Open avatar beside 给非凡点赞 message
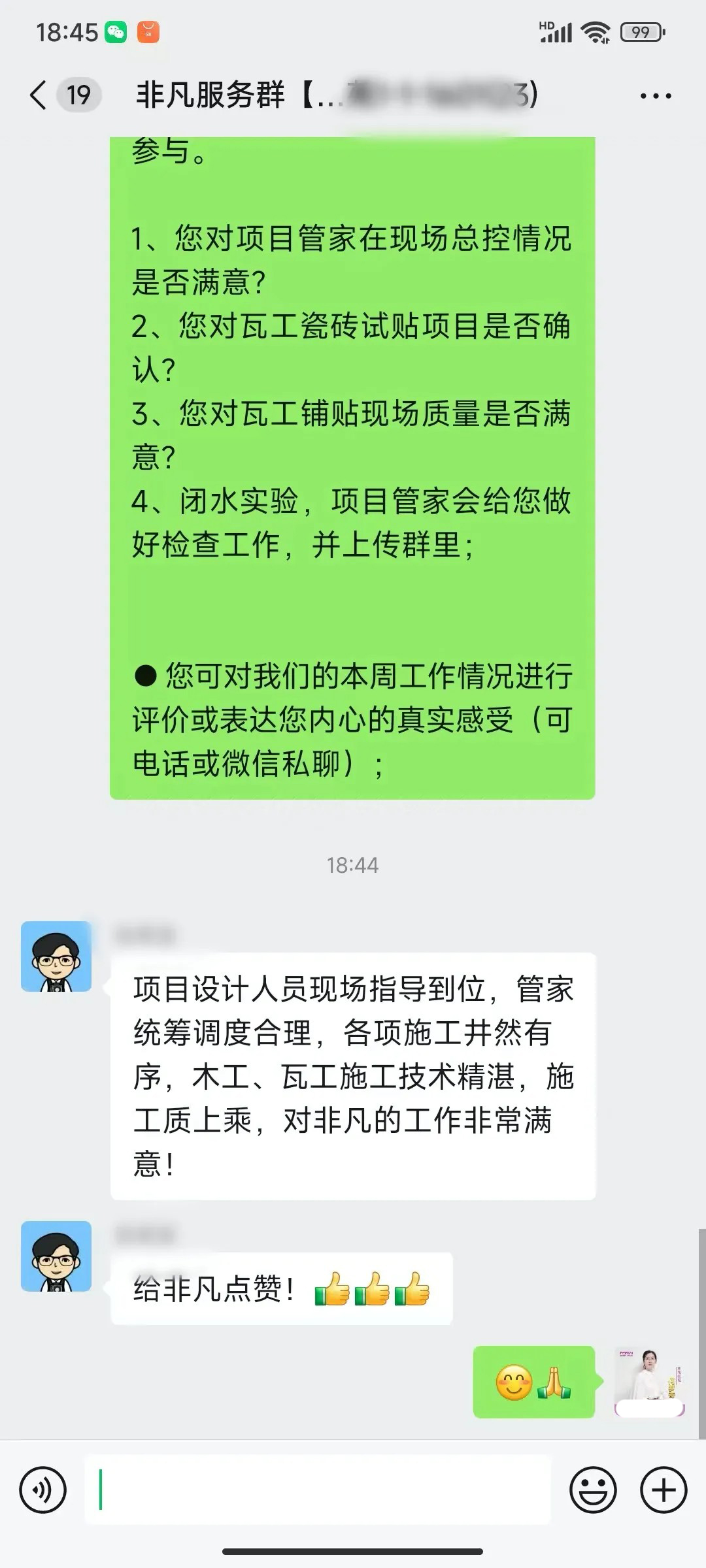The width and height of the screenshot is (706, 1568). click(x=56, y=1256)
